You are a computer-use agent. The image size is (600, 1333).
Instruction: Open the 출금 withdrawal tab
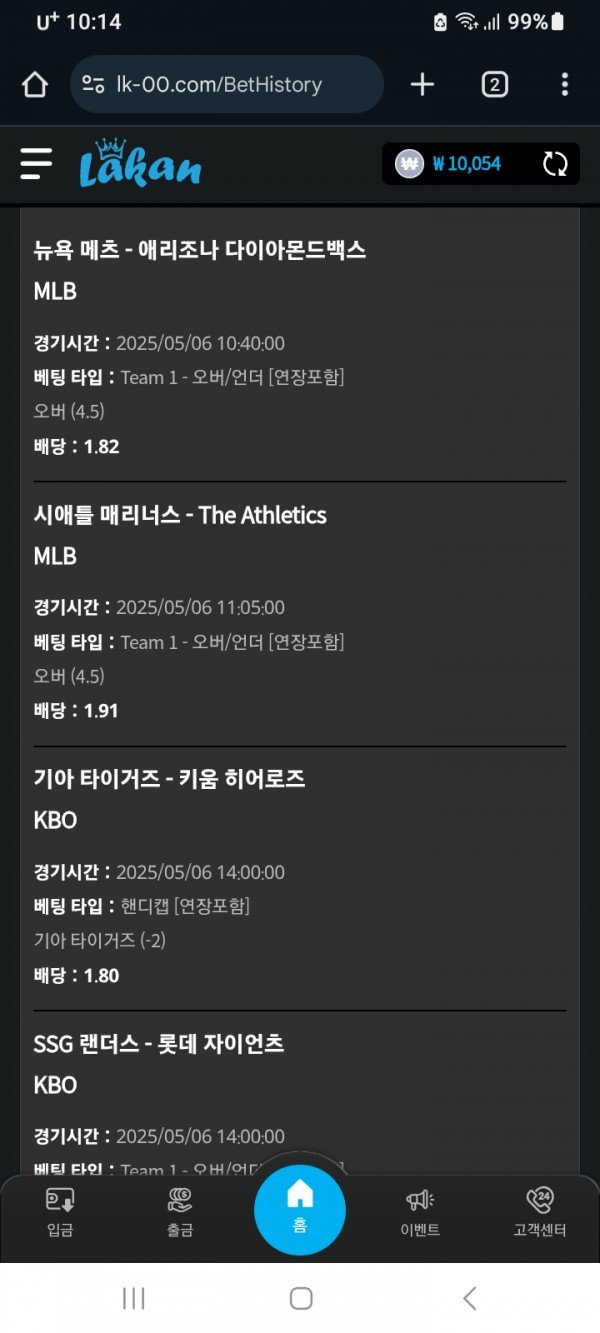(180, 1212)
